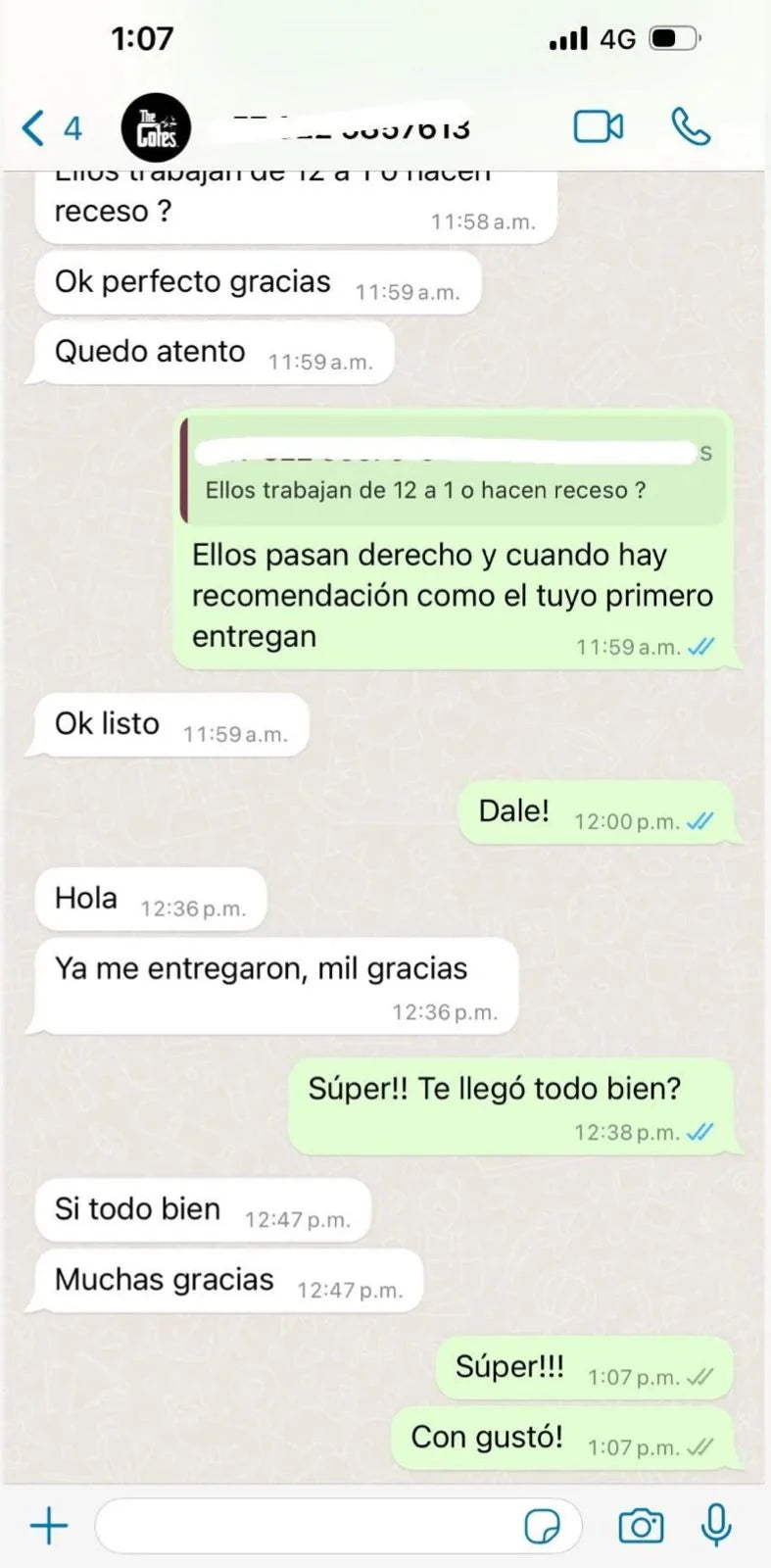Viewport: 771px width, 1568px height.
Task: Open the attachment plus menu
Action: tap(48, 1526)
